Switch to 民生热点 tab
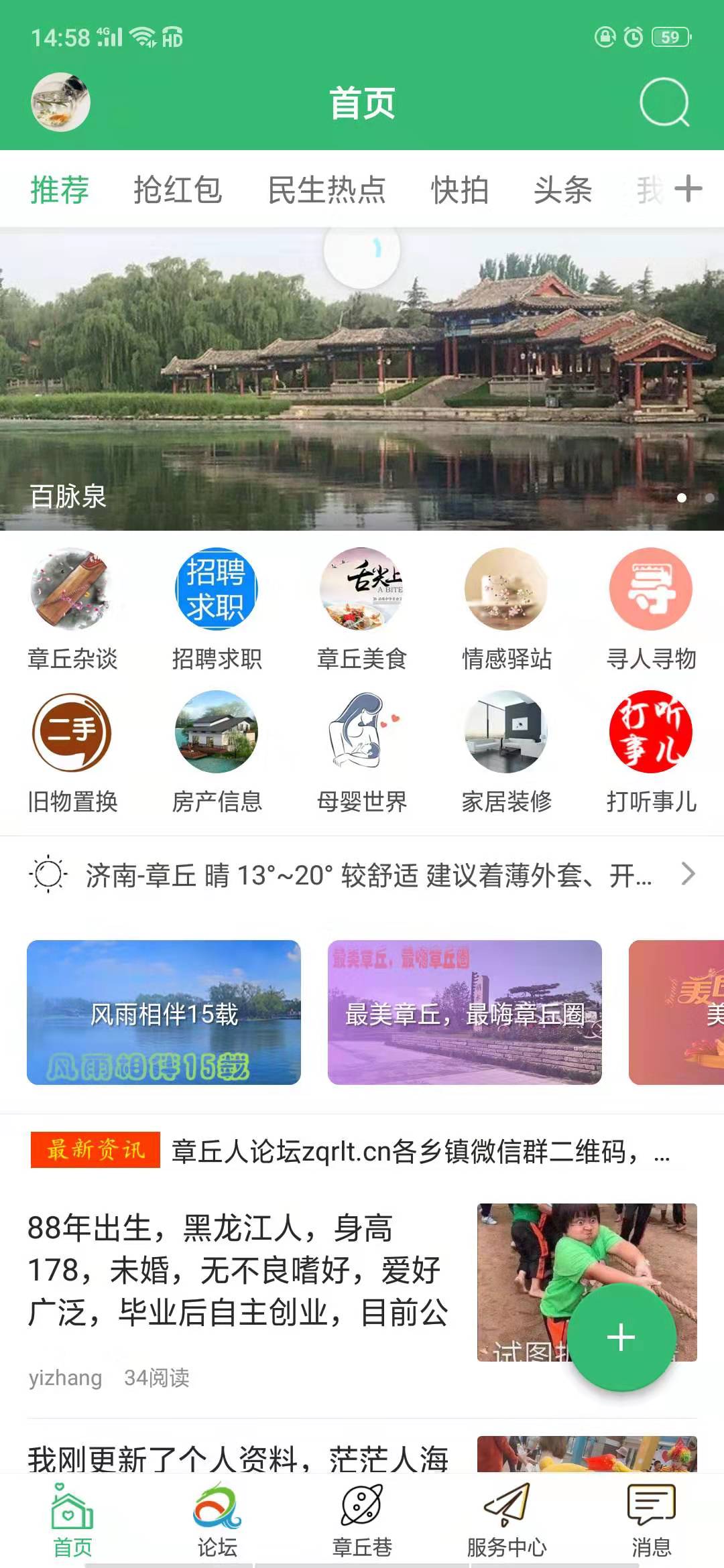This screenshot has width=724, height=1568. click(x=326, y=190)
